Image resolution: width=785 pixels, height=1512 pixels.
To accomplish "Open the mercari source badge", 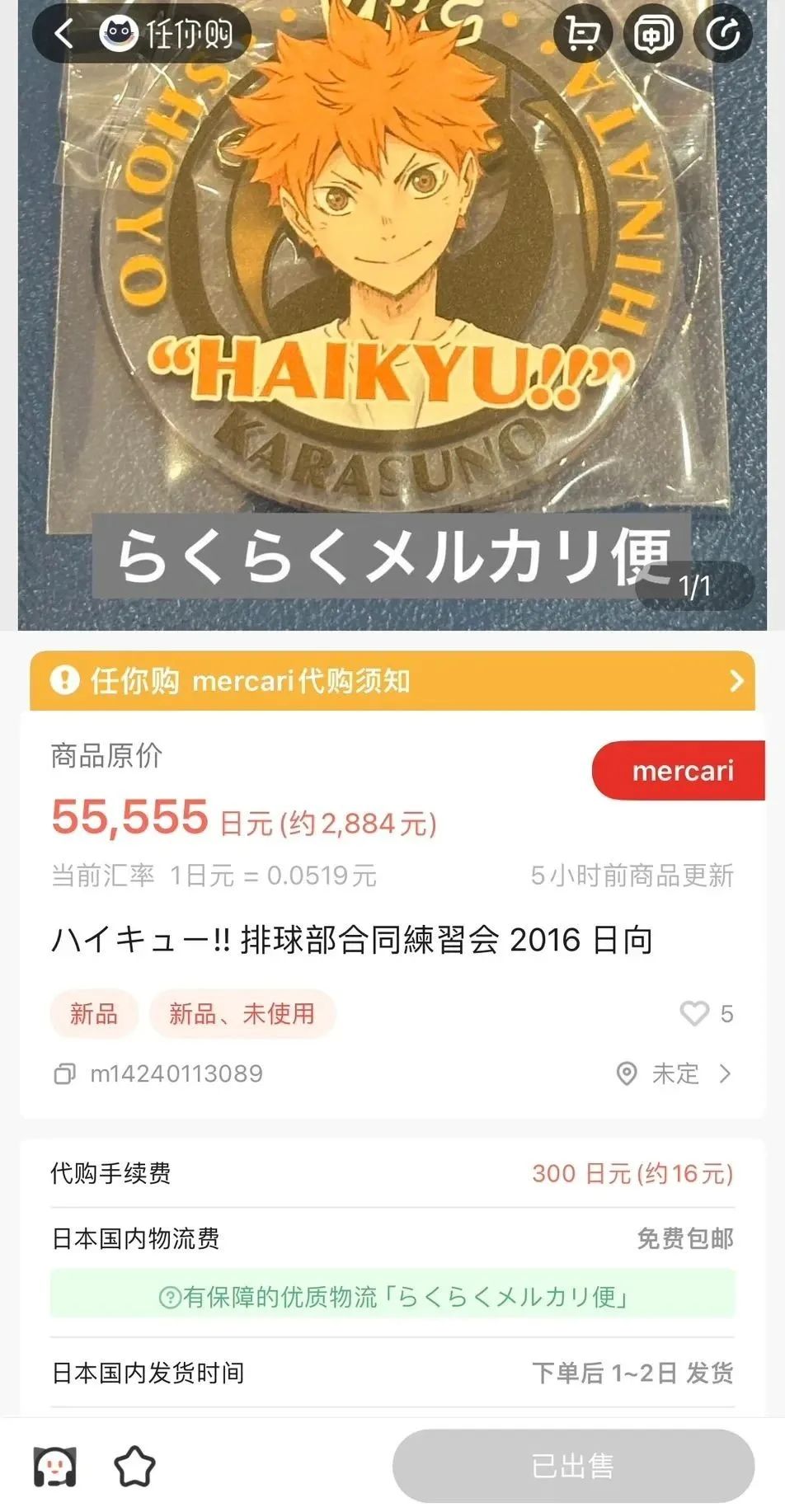I will [680, 771].
